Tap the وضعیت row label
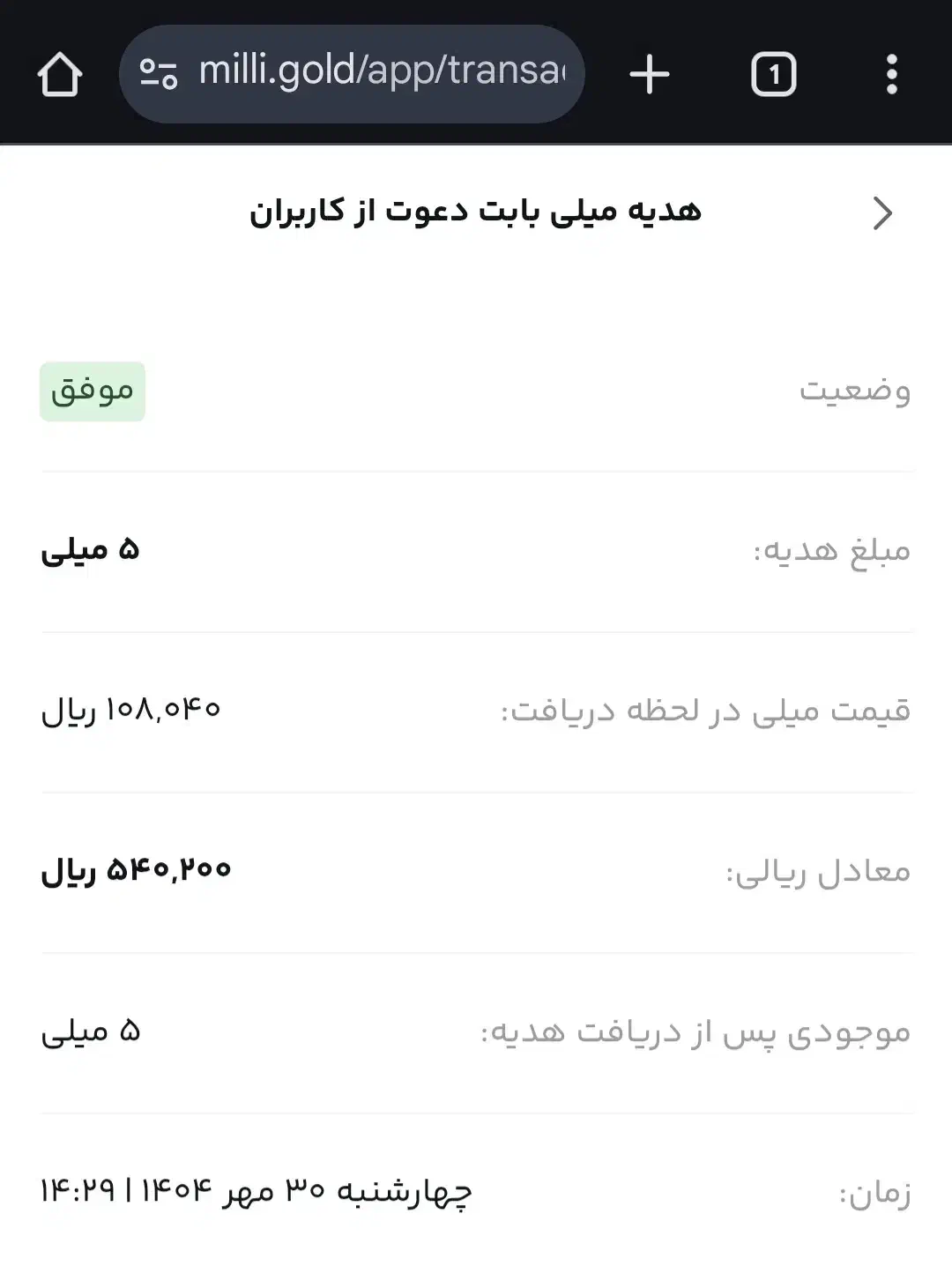952x1266 pixels. coord(855,391)
